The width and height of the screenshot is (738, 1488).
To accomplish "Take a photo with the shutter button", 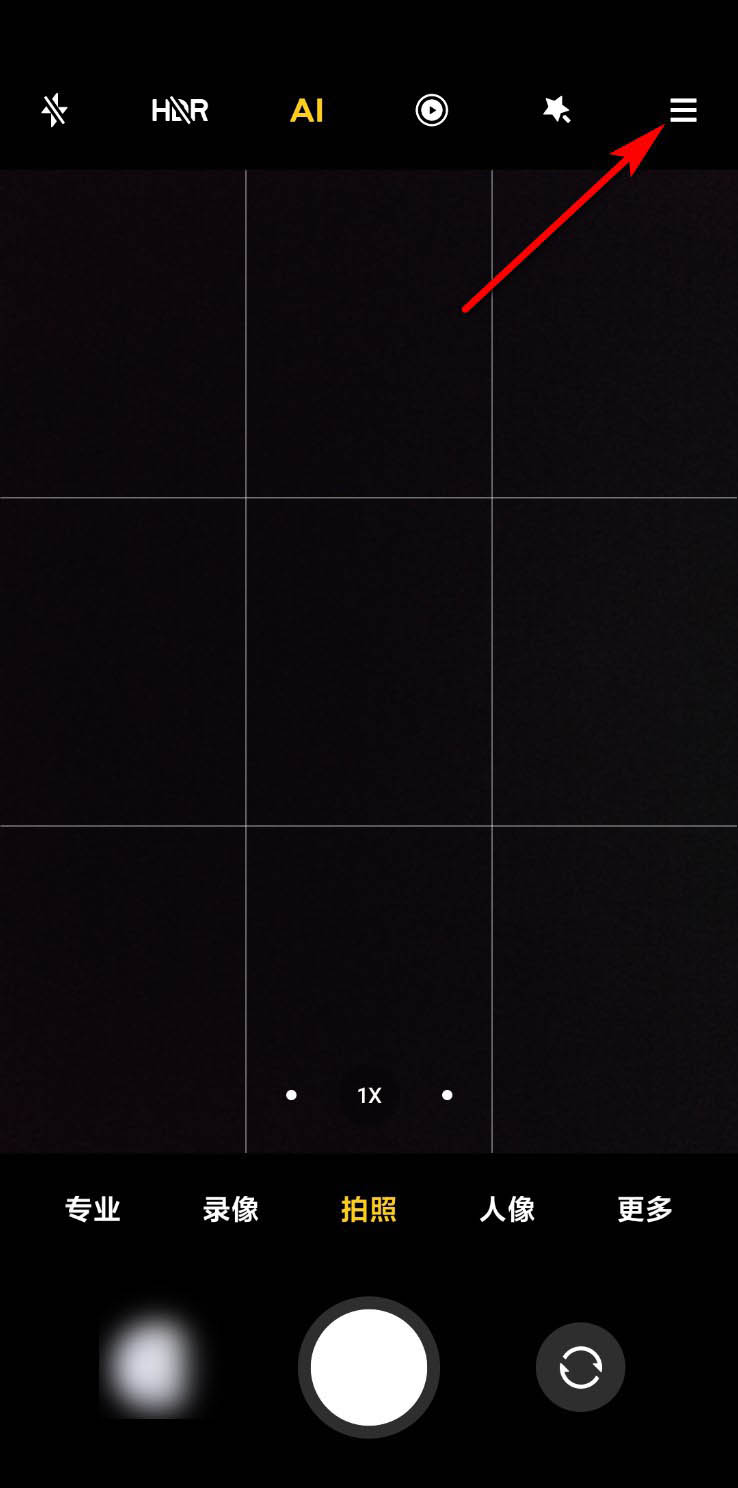I will [x=369, y=1367].
